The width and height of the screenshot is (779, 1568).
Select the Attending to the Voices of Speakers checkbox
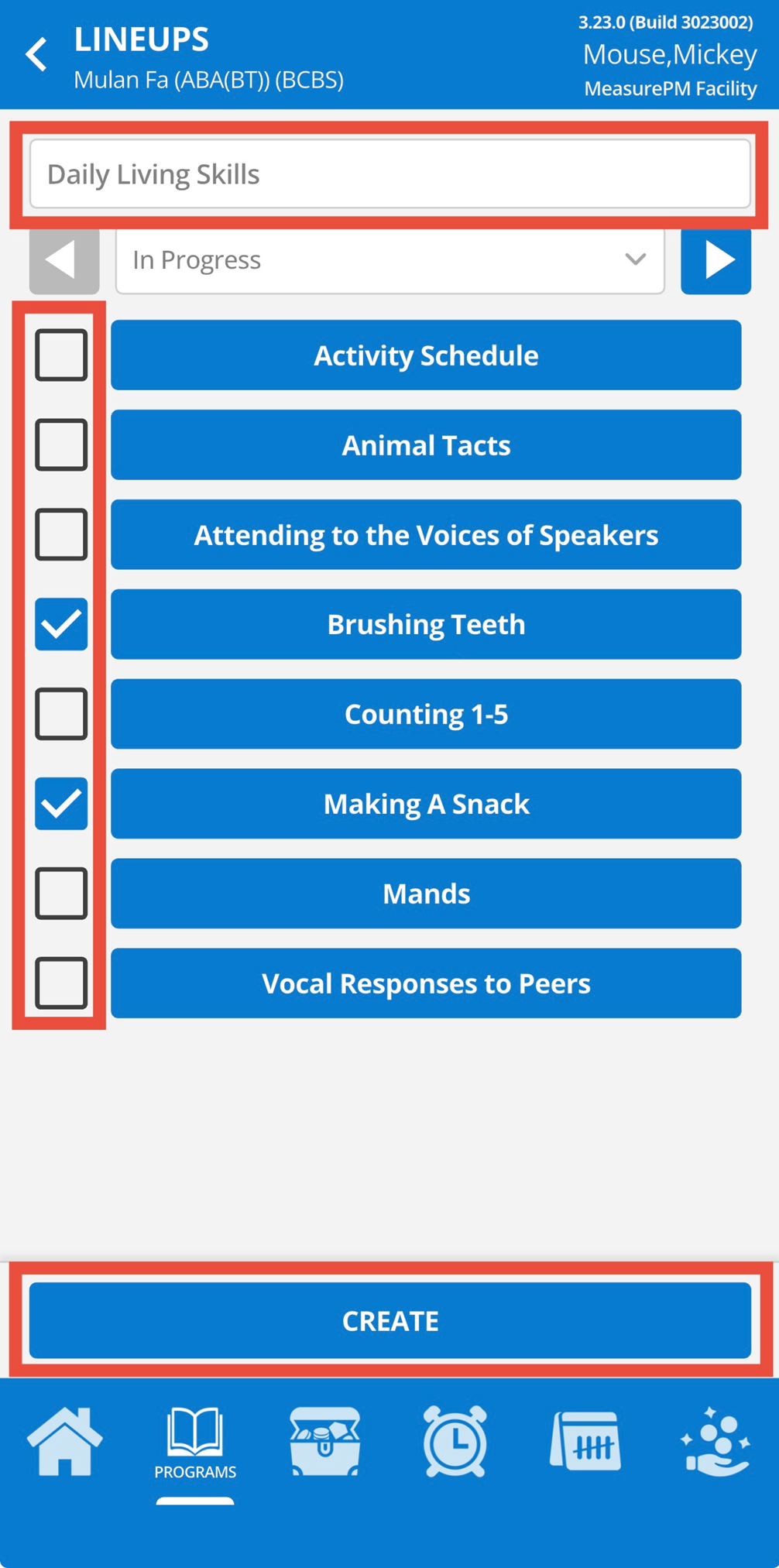[61, 535]
